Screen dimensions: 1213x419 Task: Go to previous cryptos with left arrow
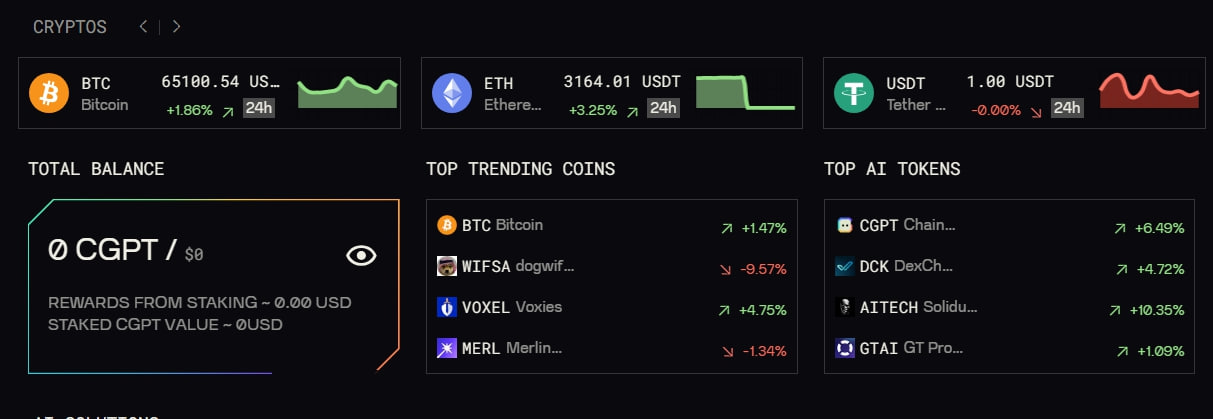(x=144, y=27)
